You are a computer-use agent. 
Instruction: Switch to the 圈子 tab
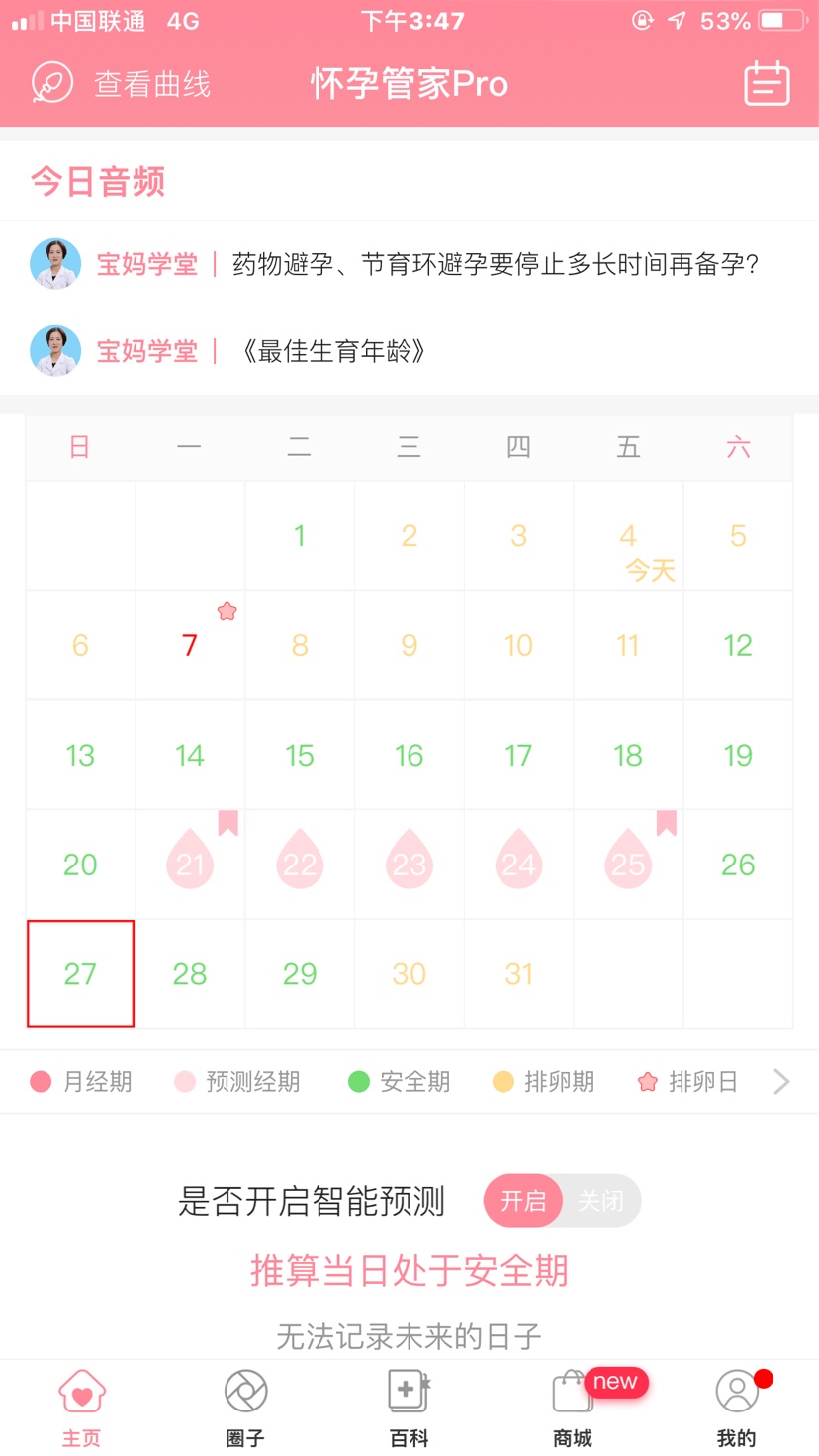(x=245, y=1409)
